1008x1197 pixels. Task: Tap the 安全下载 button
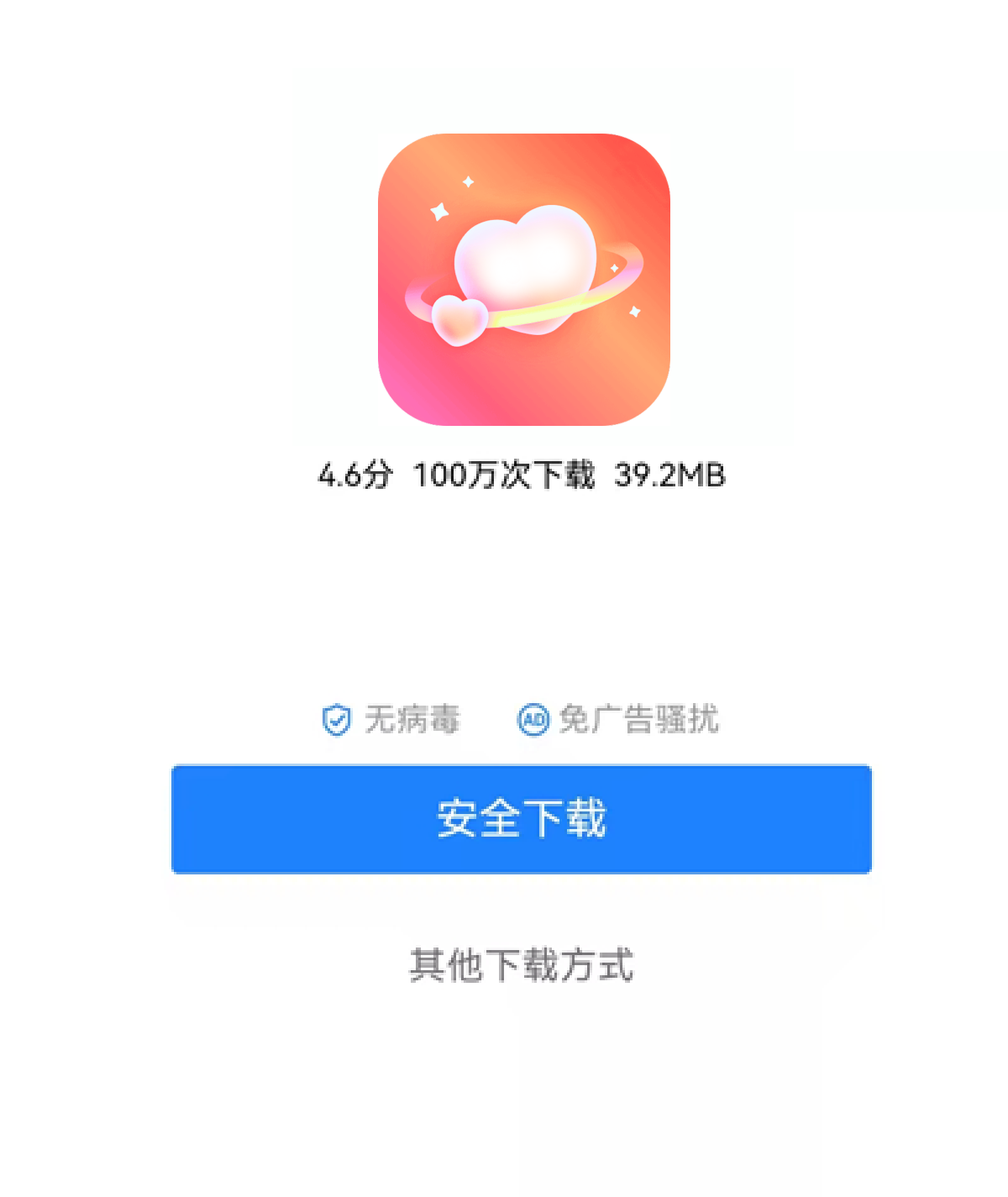tap(521, 819)
